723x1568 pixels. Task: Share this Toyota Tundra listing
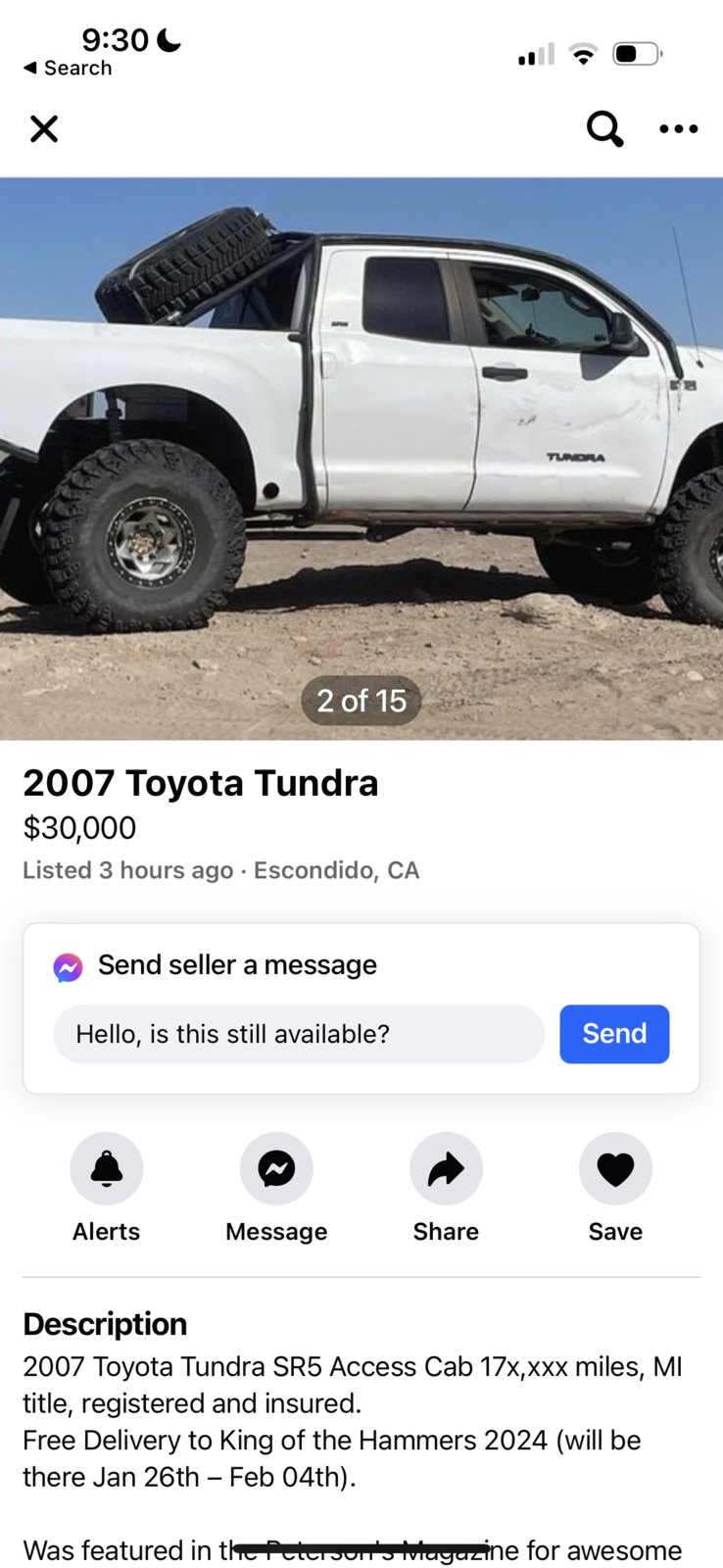pyautogui.click(x=446, y=1168)
